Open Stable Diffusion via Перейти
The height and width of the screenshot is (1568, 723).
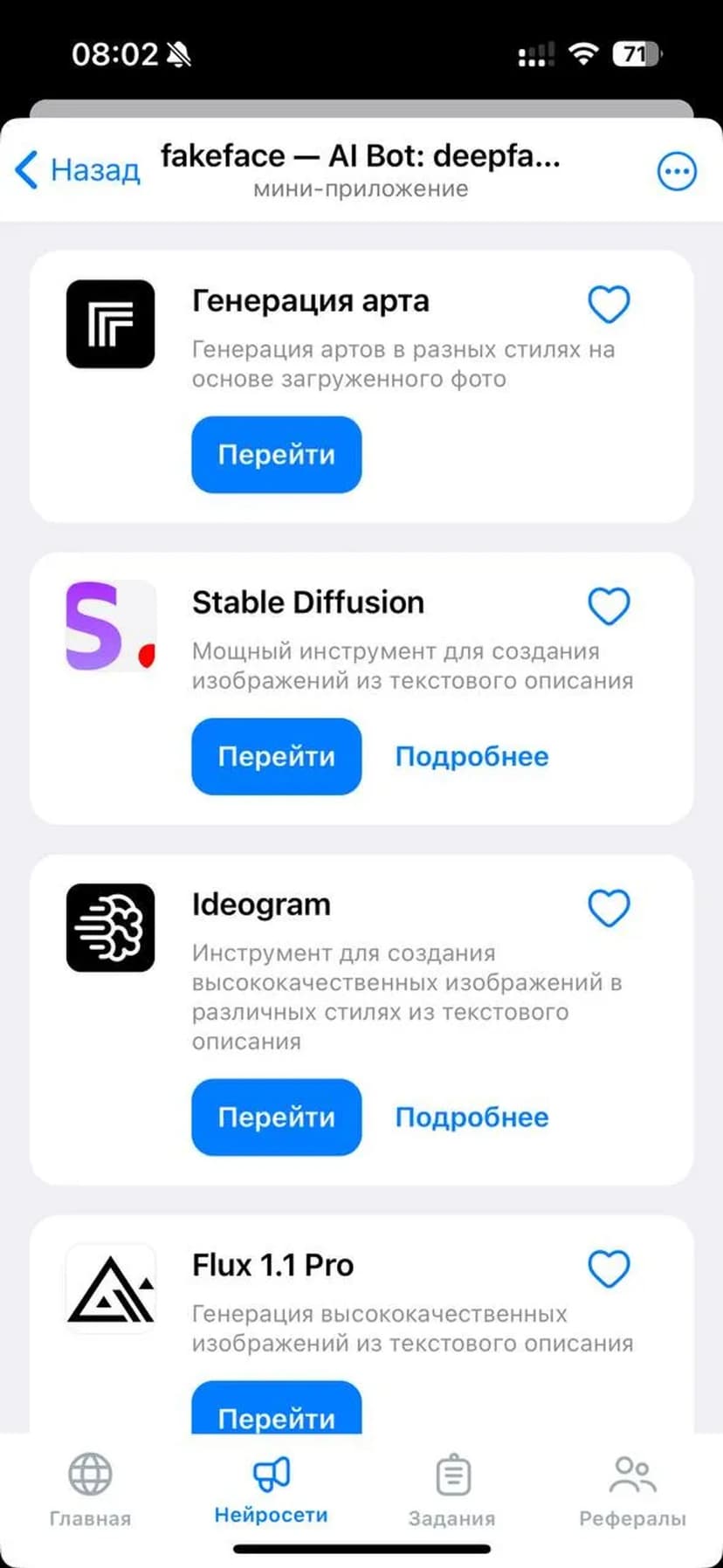276,757
